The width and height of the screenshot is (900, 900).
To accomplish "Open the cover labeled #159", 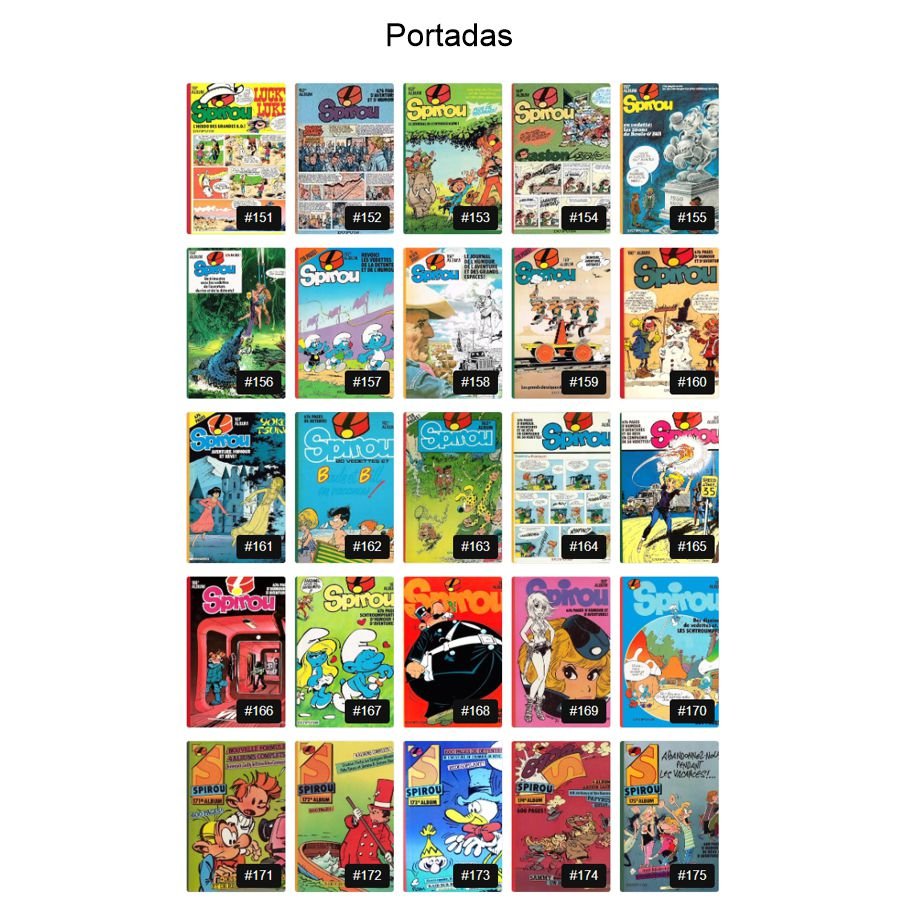I will point(561,323).
